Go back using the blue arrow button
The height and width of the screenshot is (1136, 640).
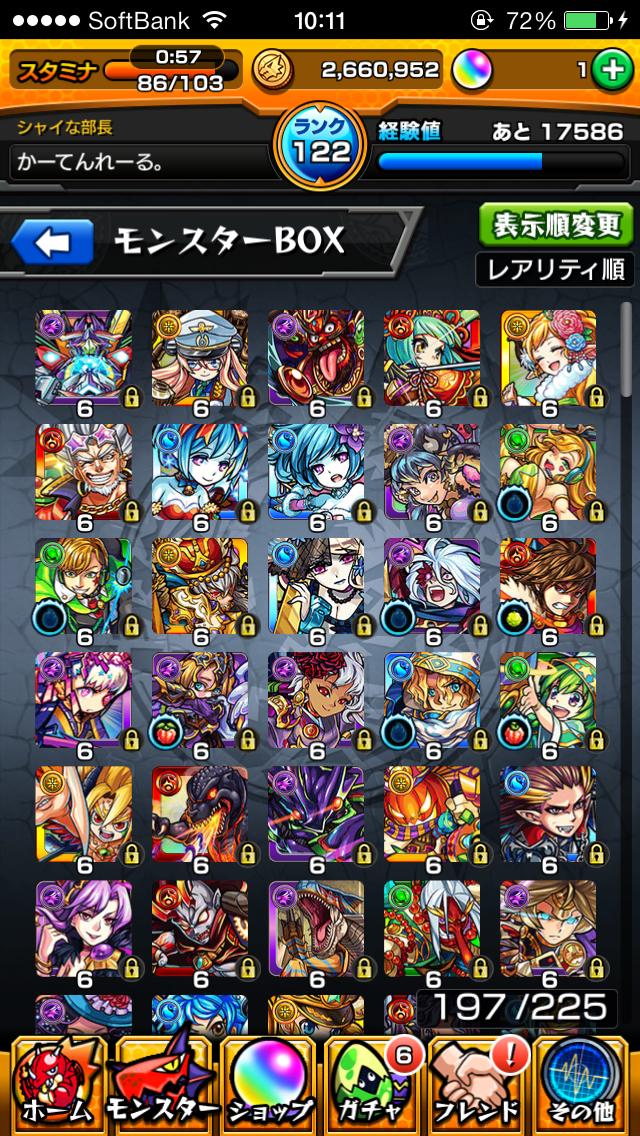click(52, 242)
